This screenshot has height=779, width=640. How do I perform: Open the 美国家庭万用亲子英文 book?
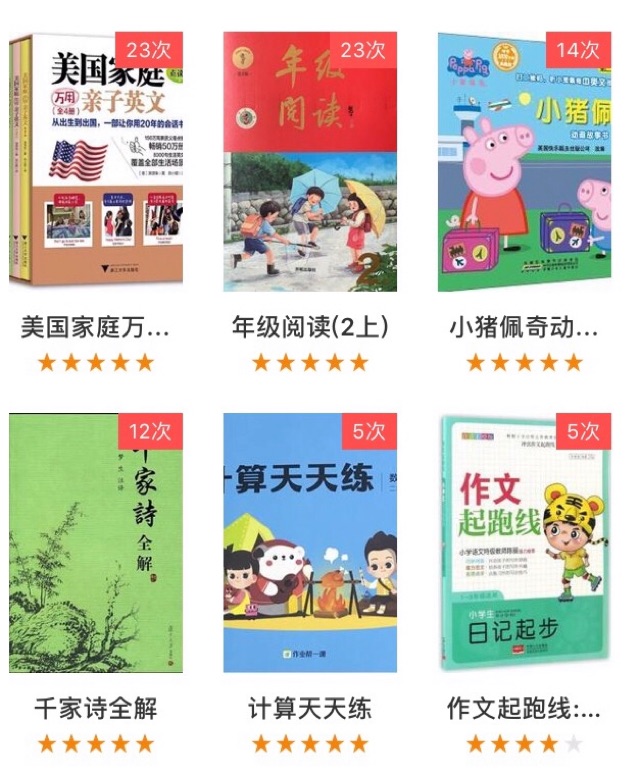tap(96, 163)
